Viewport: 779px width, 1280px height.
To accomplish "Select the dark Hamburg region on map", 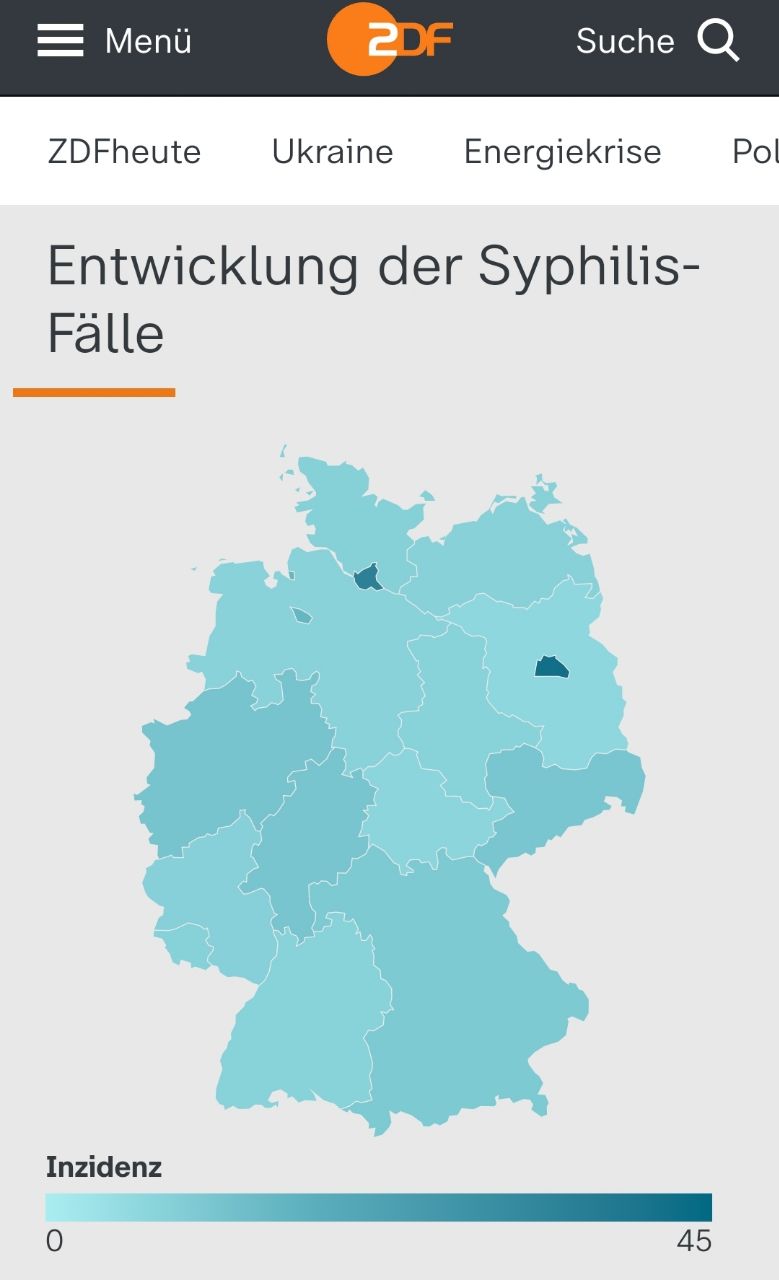I will 367,577.
